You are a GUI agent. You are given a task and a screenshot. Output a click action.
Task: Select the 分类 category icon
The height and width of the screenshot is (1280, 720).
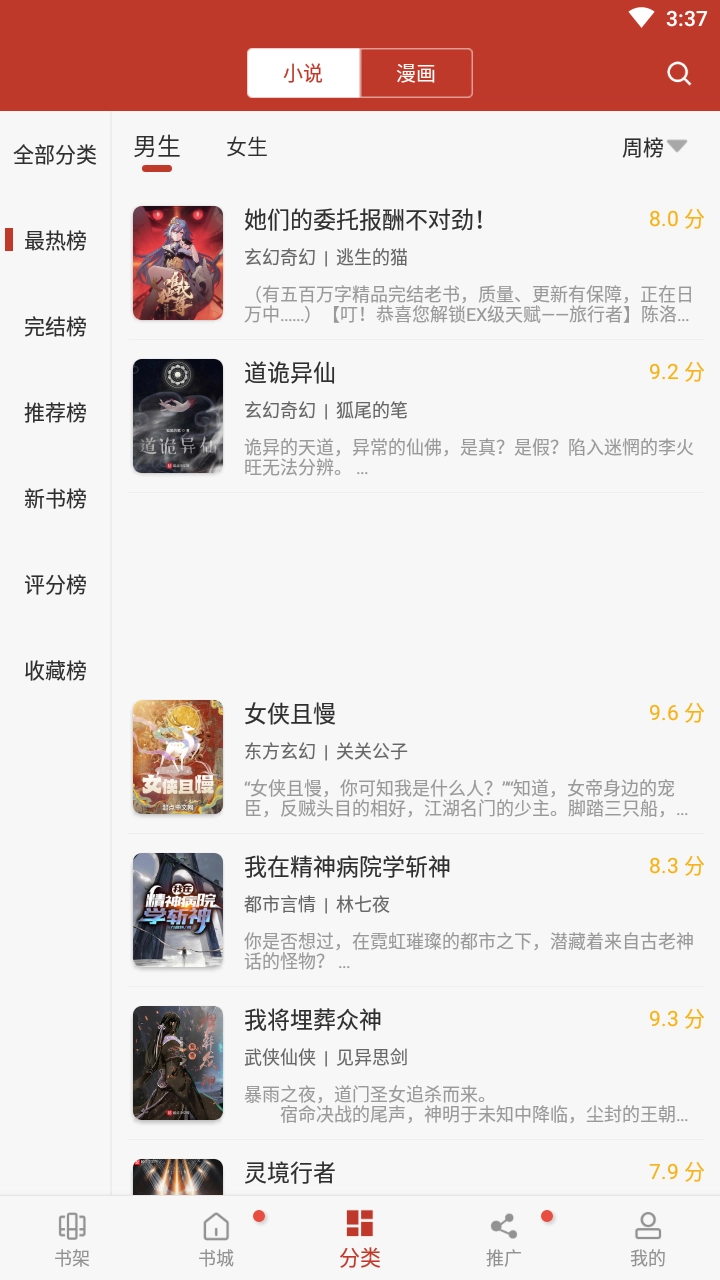tap(360, 1237)
